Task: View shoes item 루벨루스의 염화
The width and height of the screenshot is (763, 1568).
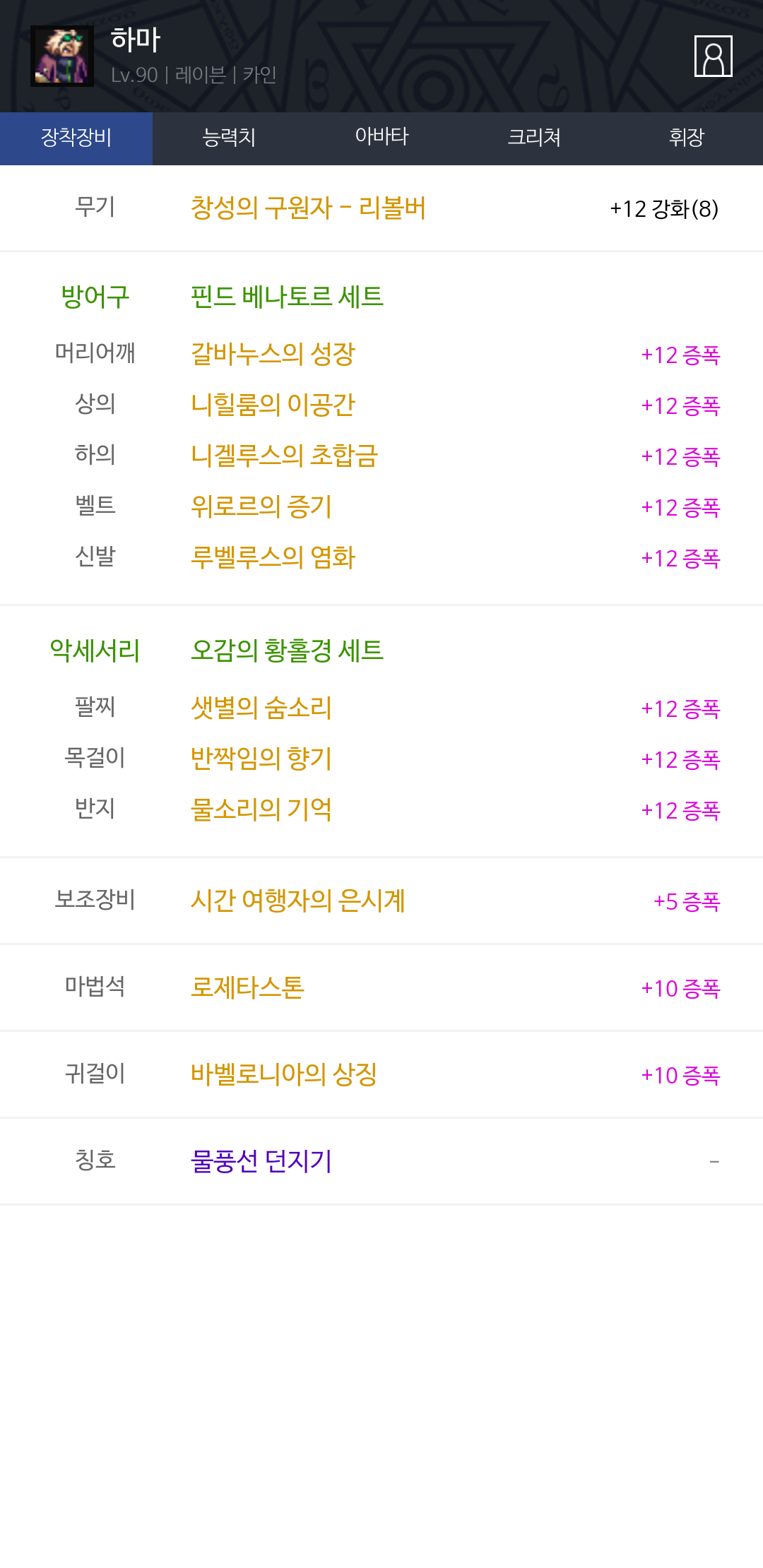Action: [273, 557]
